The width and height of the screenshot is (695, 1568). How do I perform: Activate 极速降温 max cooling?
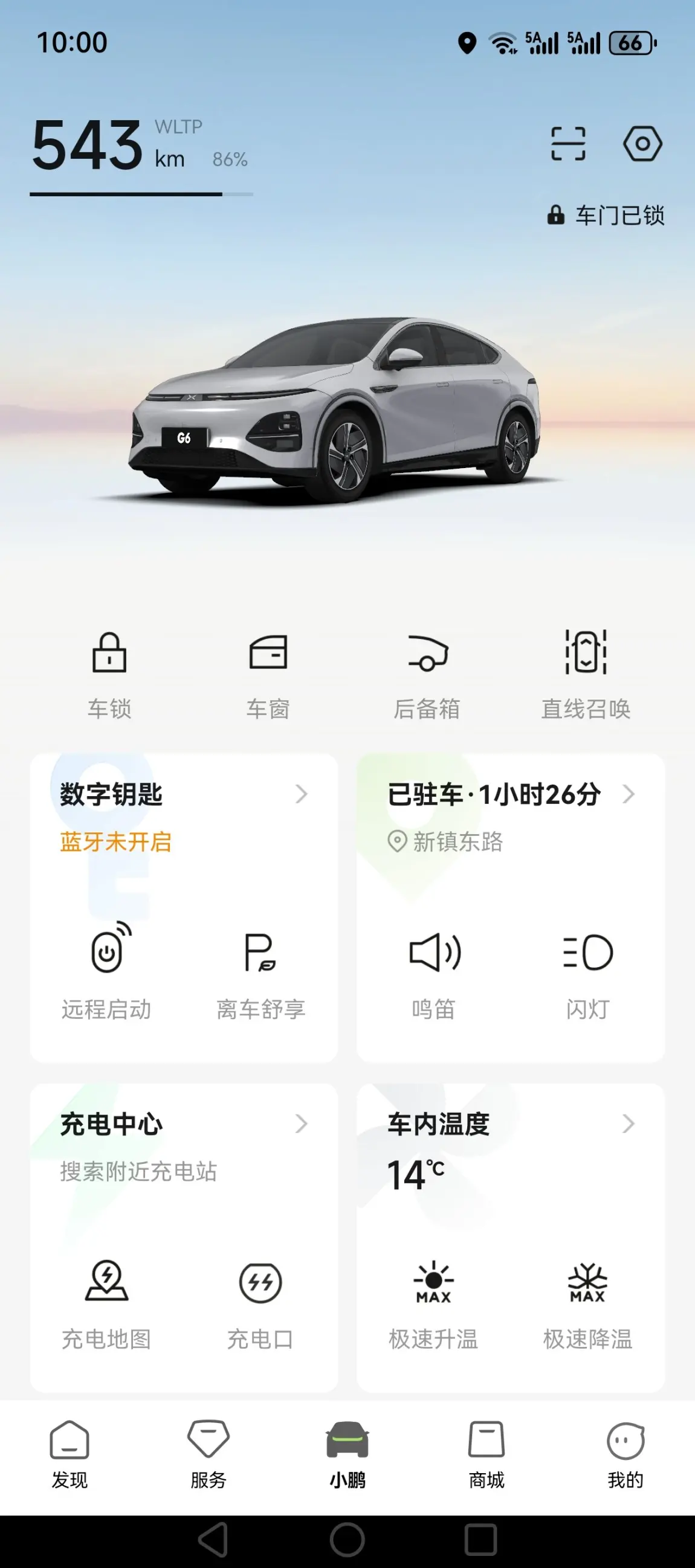pyautogui.click(x=588, y=1301)
